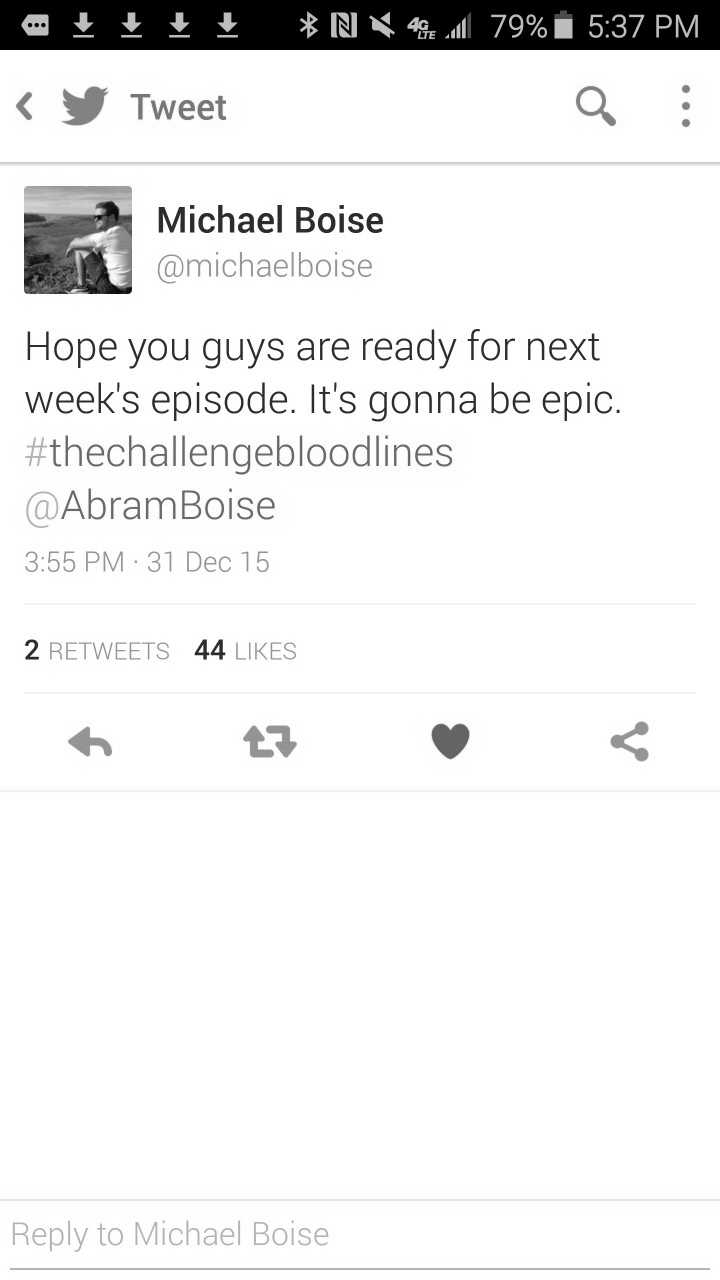
Task: View the 44 likes list
Action: click(246, 651)
